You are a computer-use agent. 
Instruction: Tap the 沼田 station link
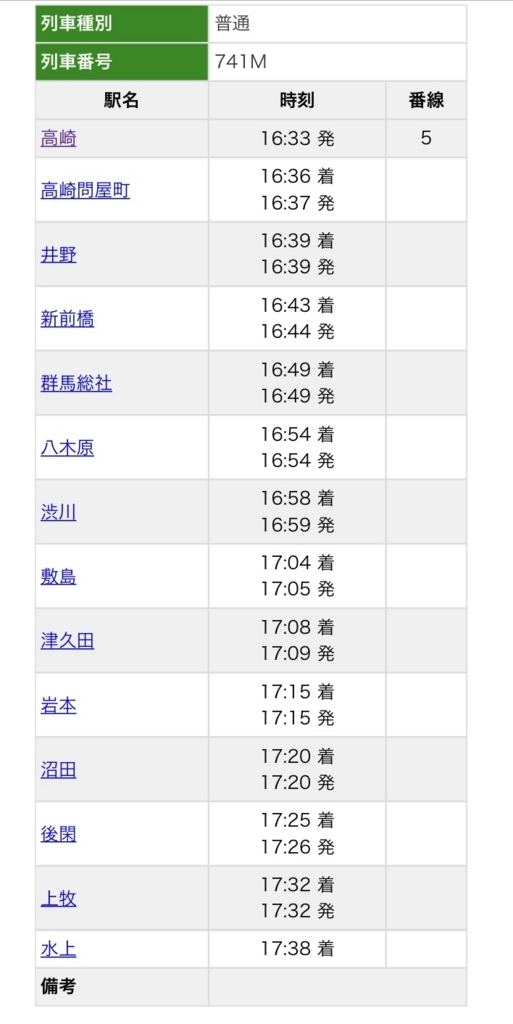coord(58,771)
